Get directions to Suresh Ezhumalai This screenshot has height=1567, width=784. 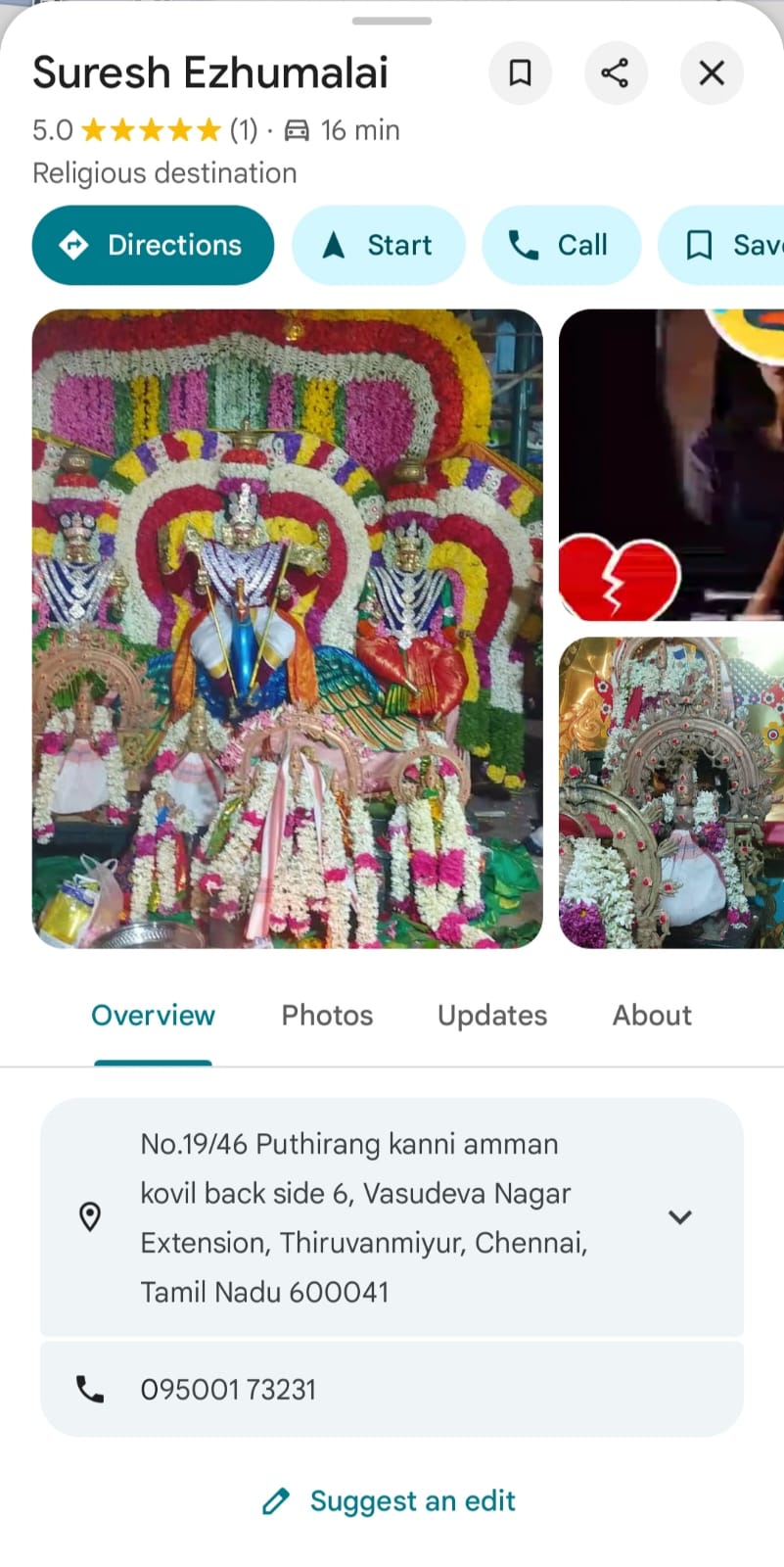[x=153, y=245]
